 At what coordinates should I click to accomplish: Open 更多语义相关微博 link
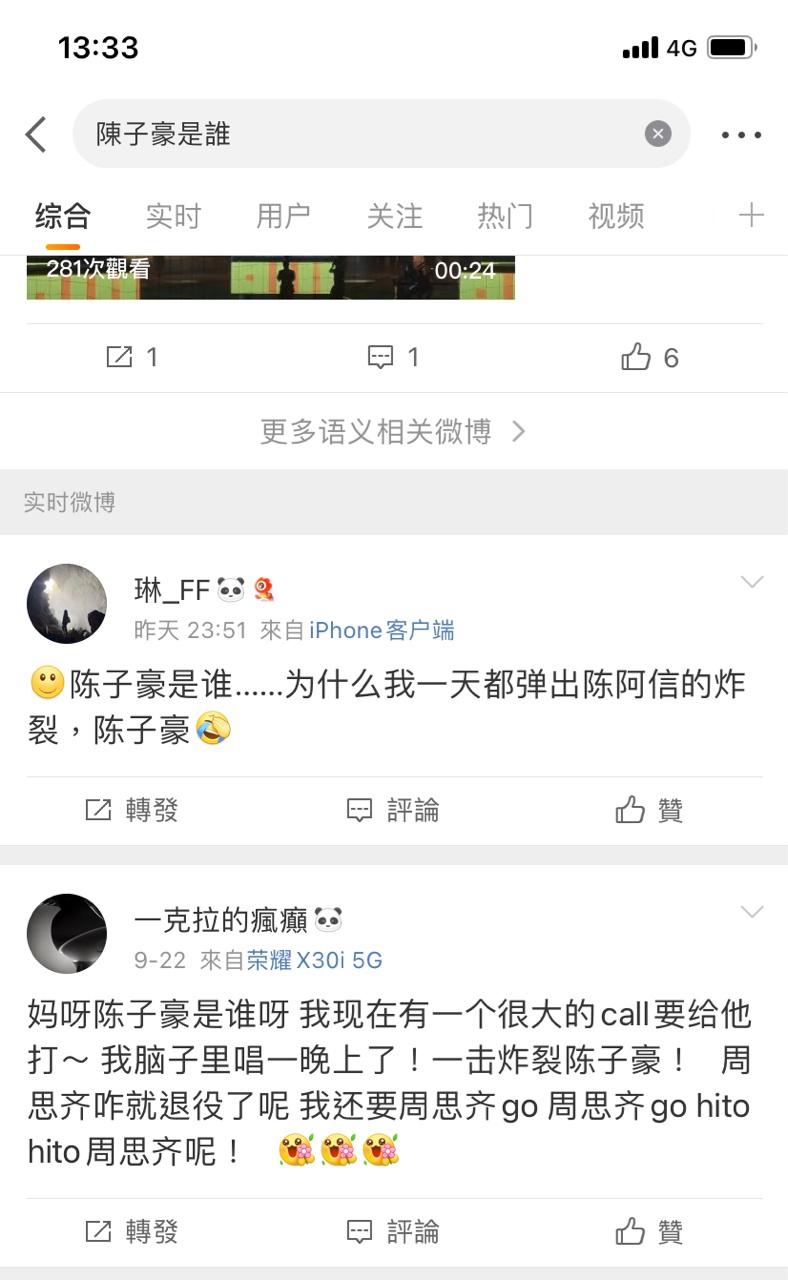coord(393,431)
